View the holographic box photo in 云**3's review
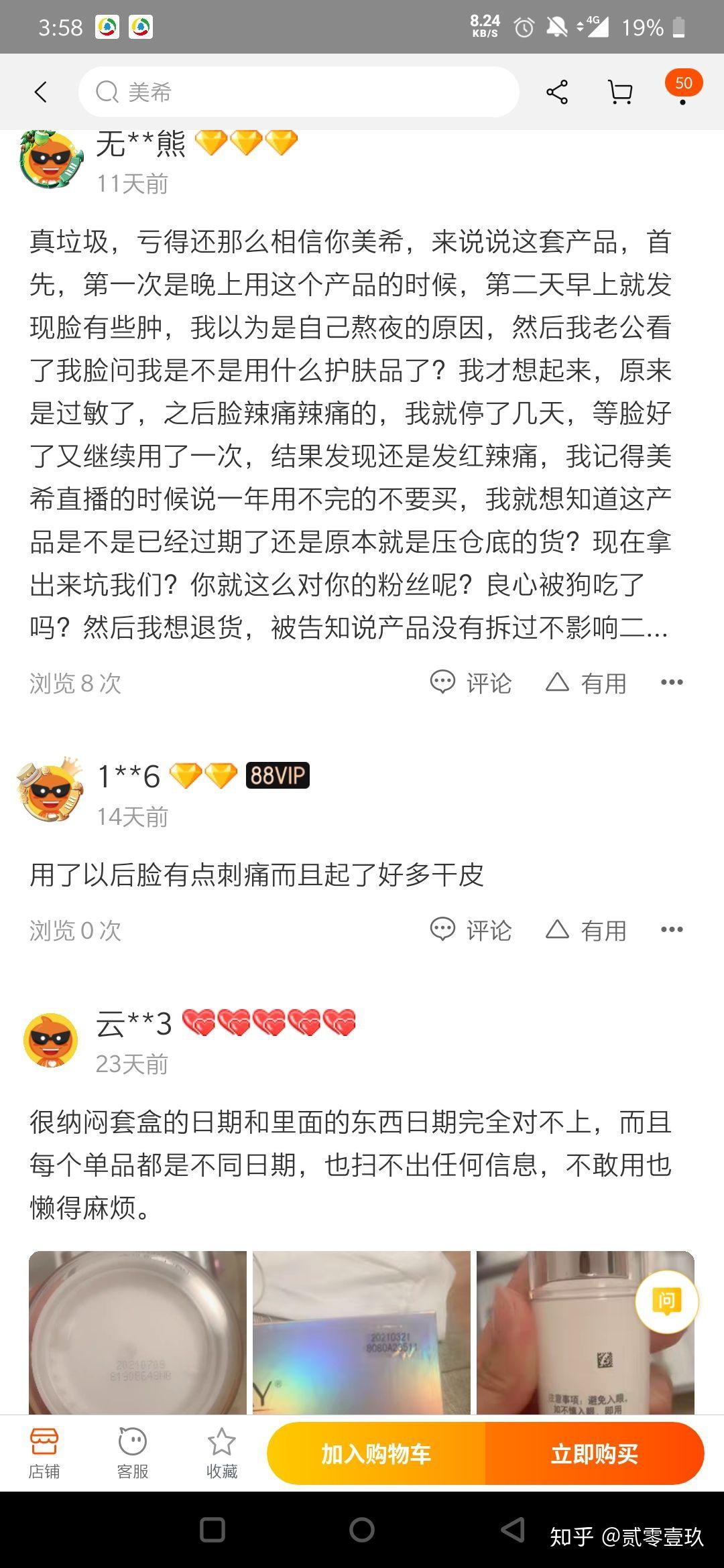The height and width of the screenshot is (1568, 724). tap(361, 1333)
